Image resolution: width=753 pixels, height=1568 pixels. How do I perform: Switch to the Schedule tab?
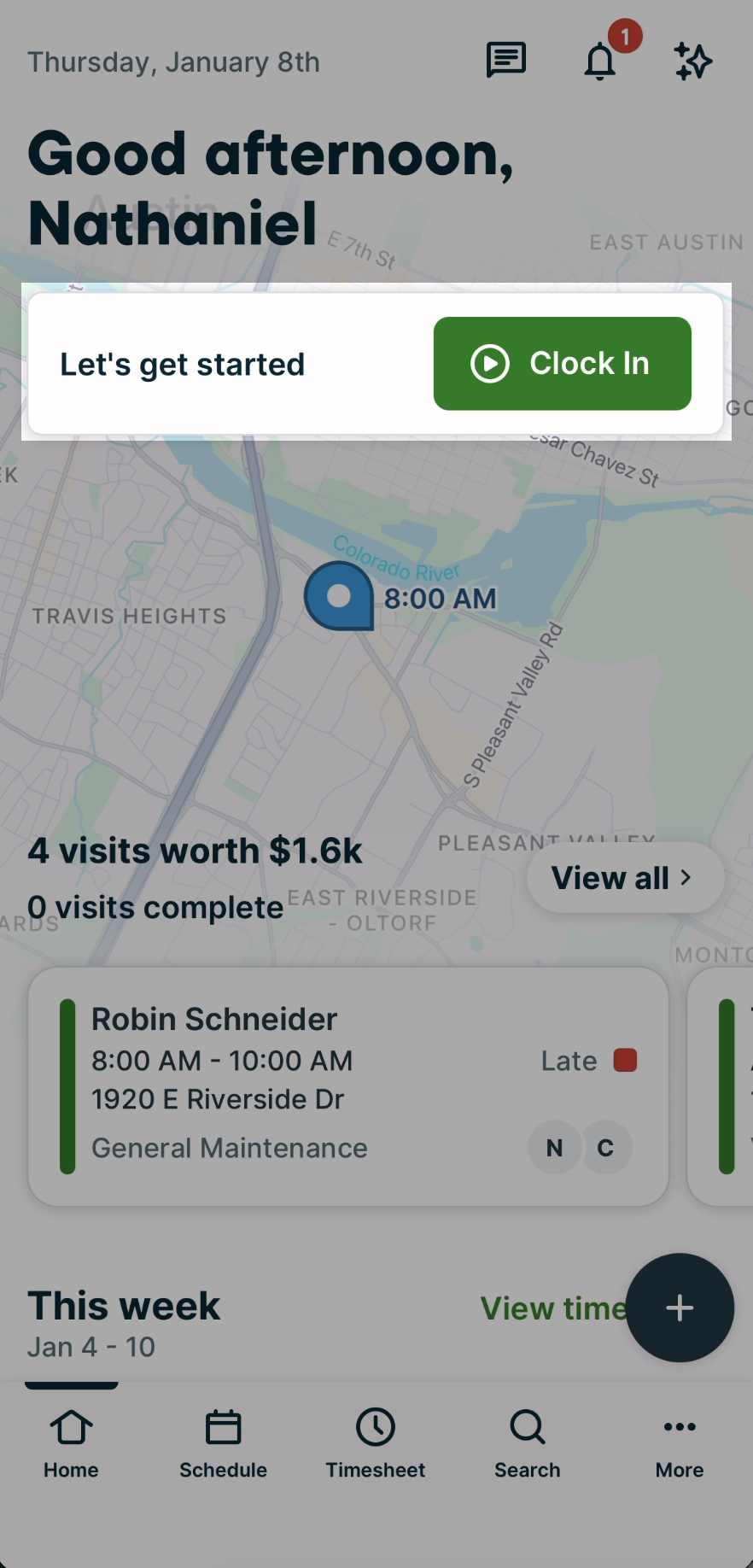pyautogui.click(x=223, y=1443)
